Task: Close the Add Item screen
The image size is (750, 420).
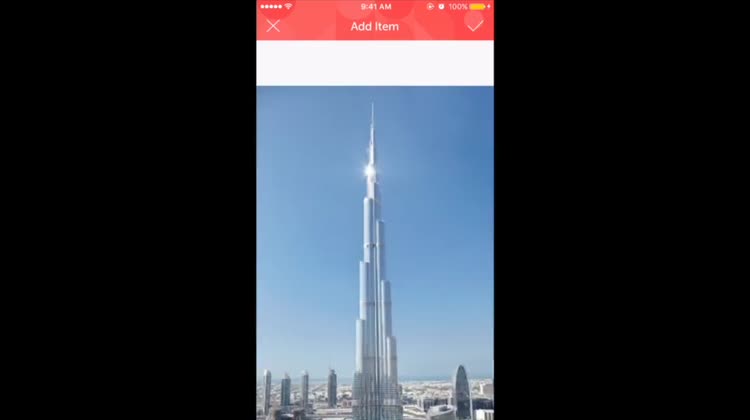Action: [x=273, y=26]
